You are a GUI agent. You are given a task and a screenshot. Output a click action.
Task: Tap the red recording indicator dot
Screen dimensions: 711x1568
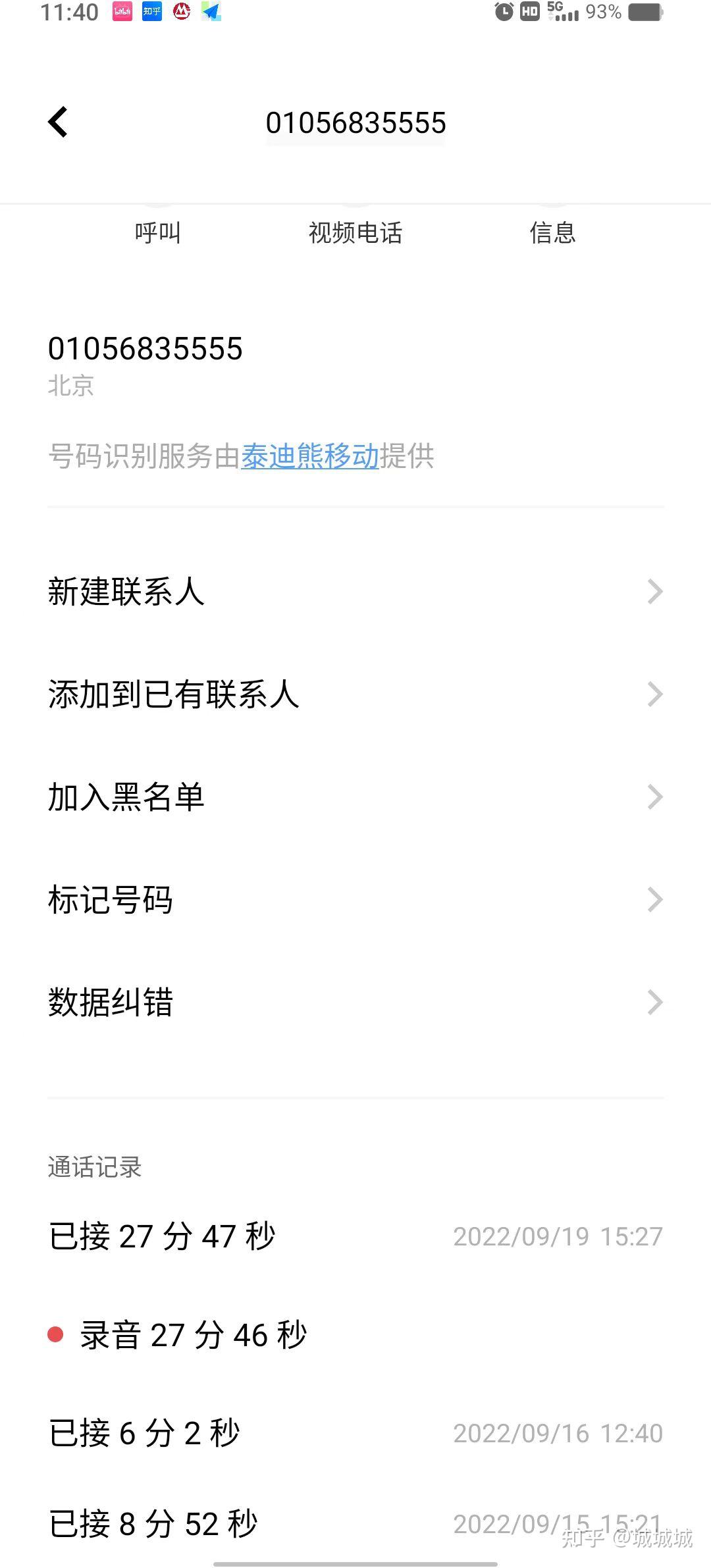pyautogui.click(x=55, y=1334)
